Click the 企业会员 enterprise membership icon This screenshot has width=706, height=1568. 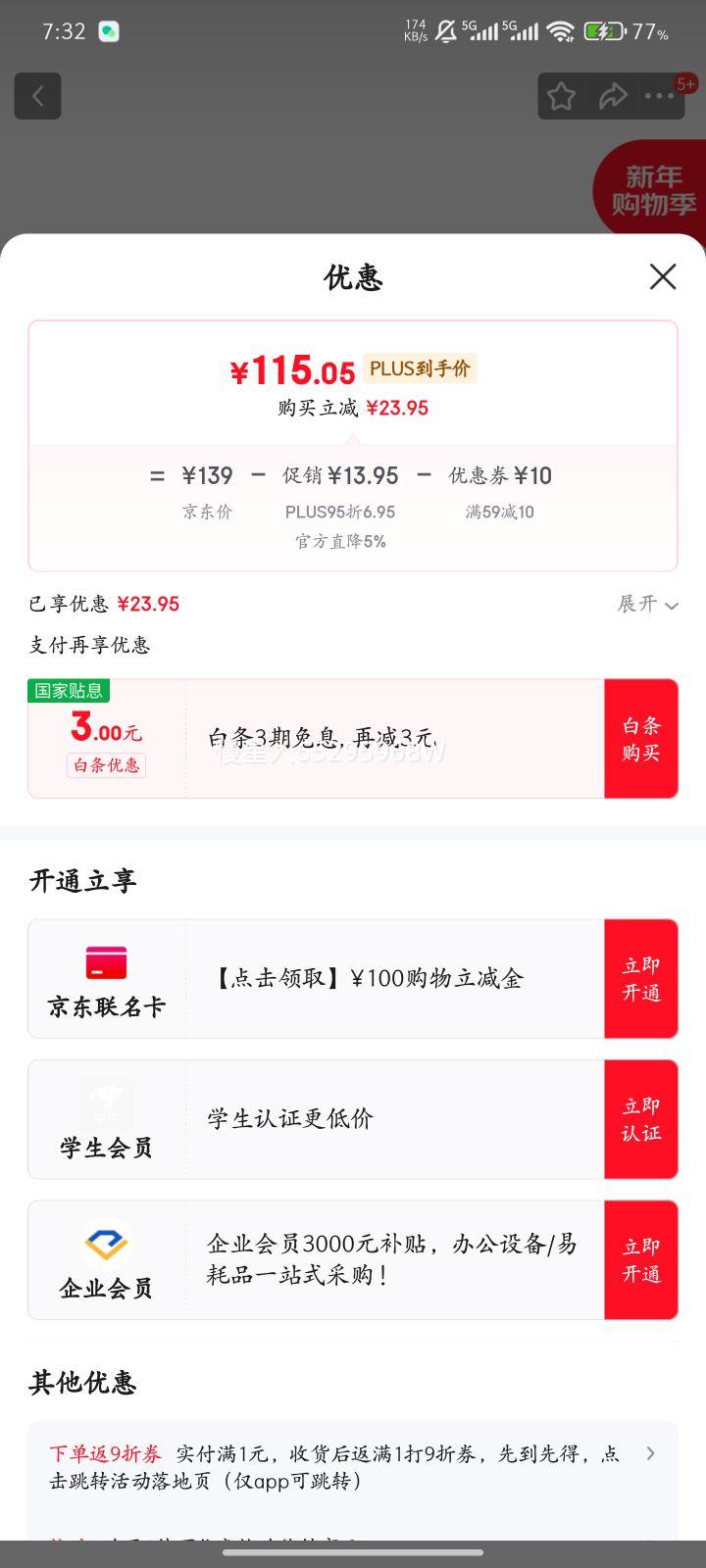click(106, 1245)
